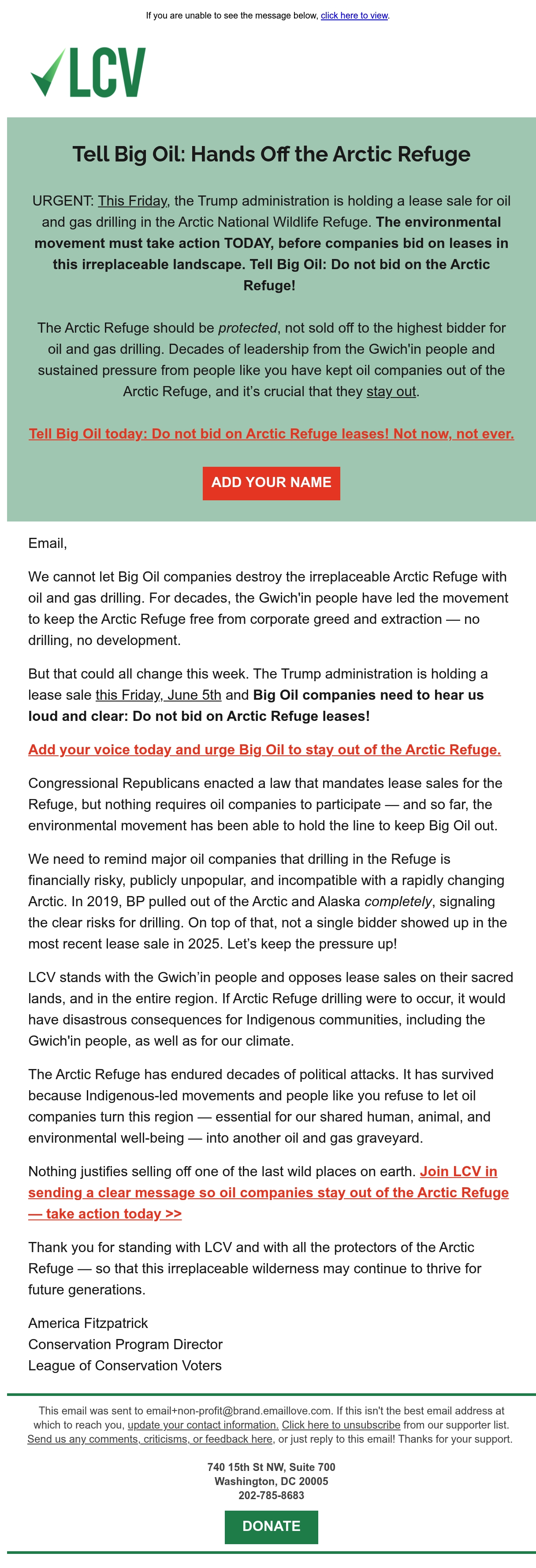Open 'Tell Big Oil today' red link
The width and height of the screenshot is (536, 1568).
(272, 433)
